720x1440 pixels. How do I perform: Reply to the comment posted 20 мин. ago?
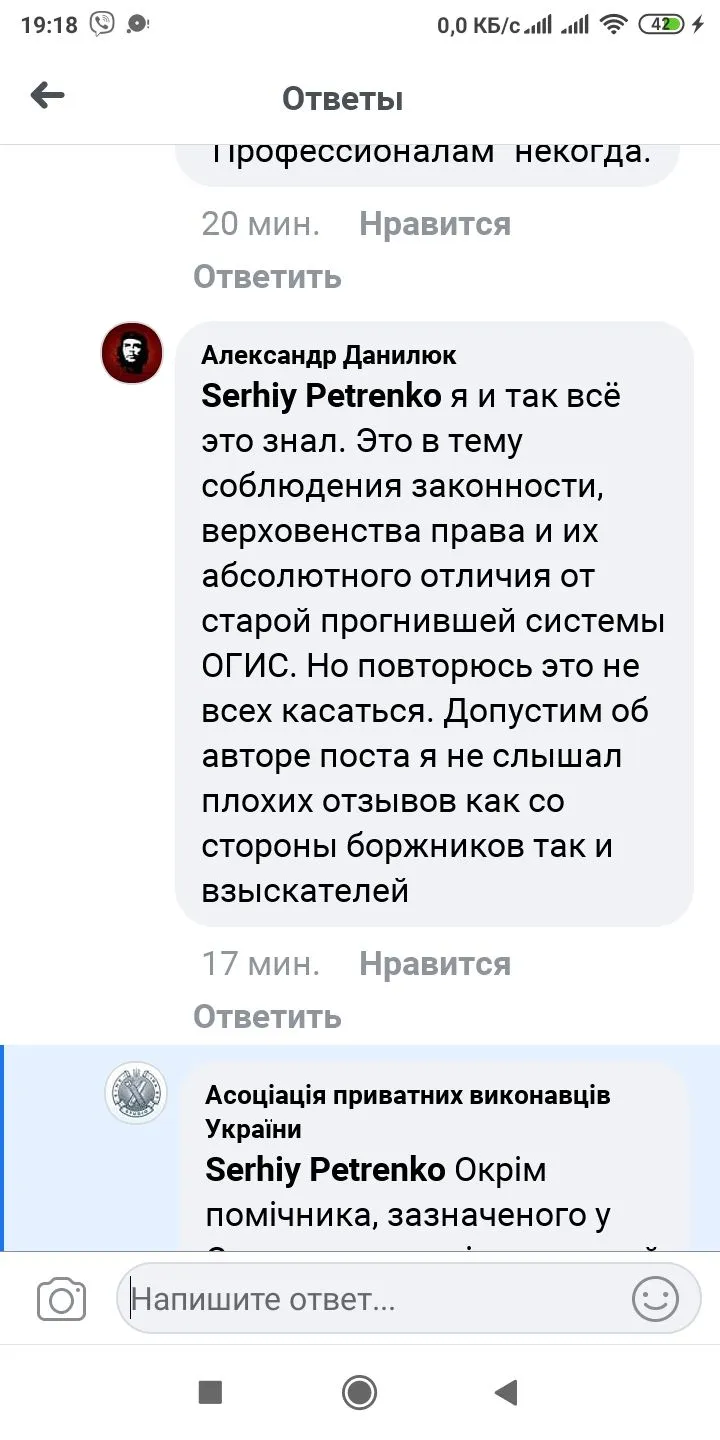tap(267, 277)
